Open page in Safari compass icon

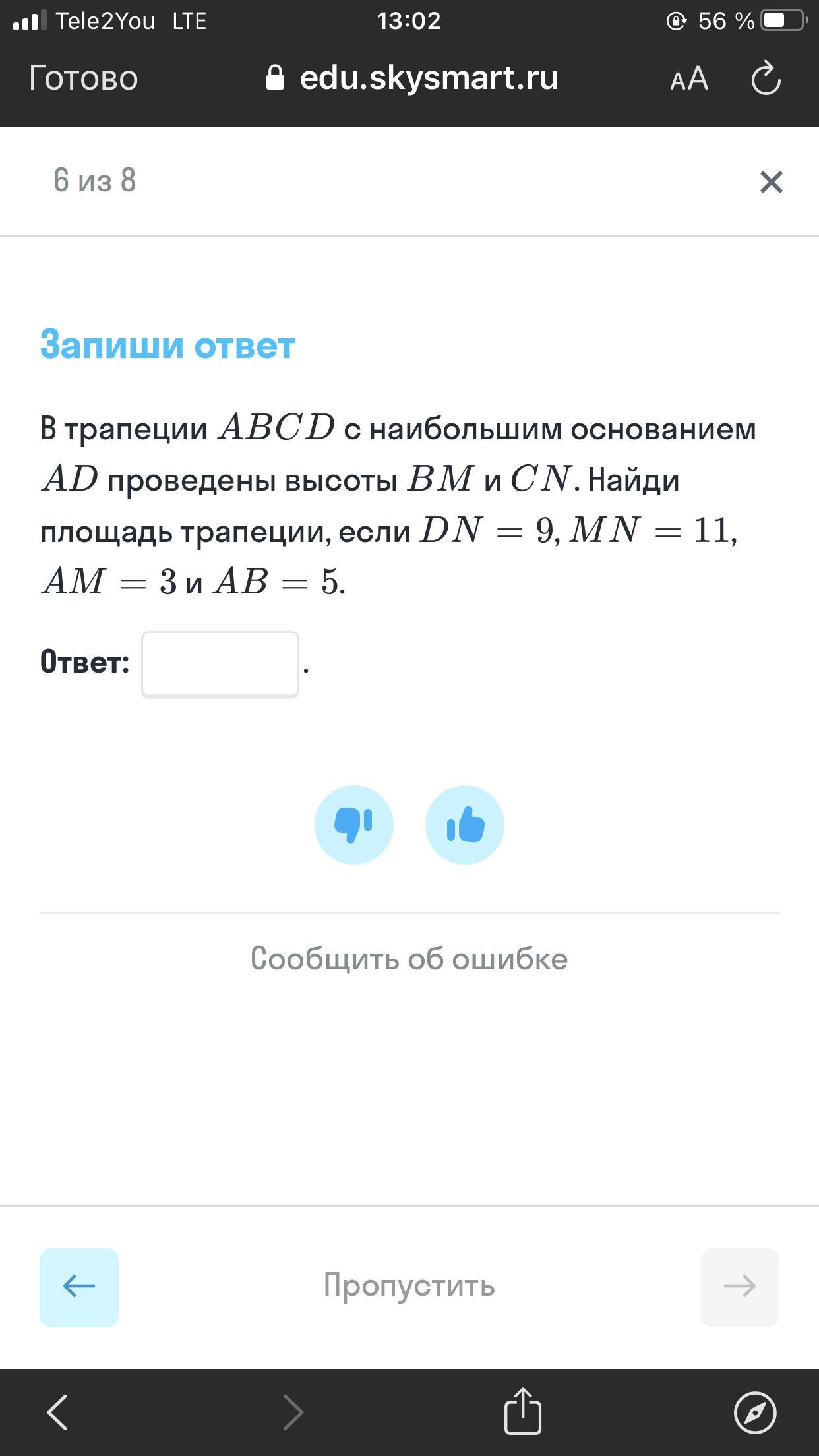[754, 1412]
